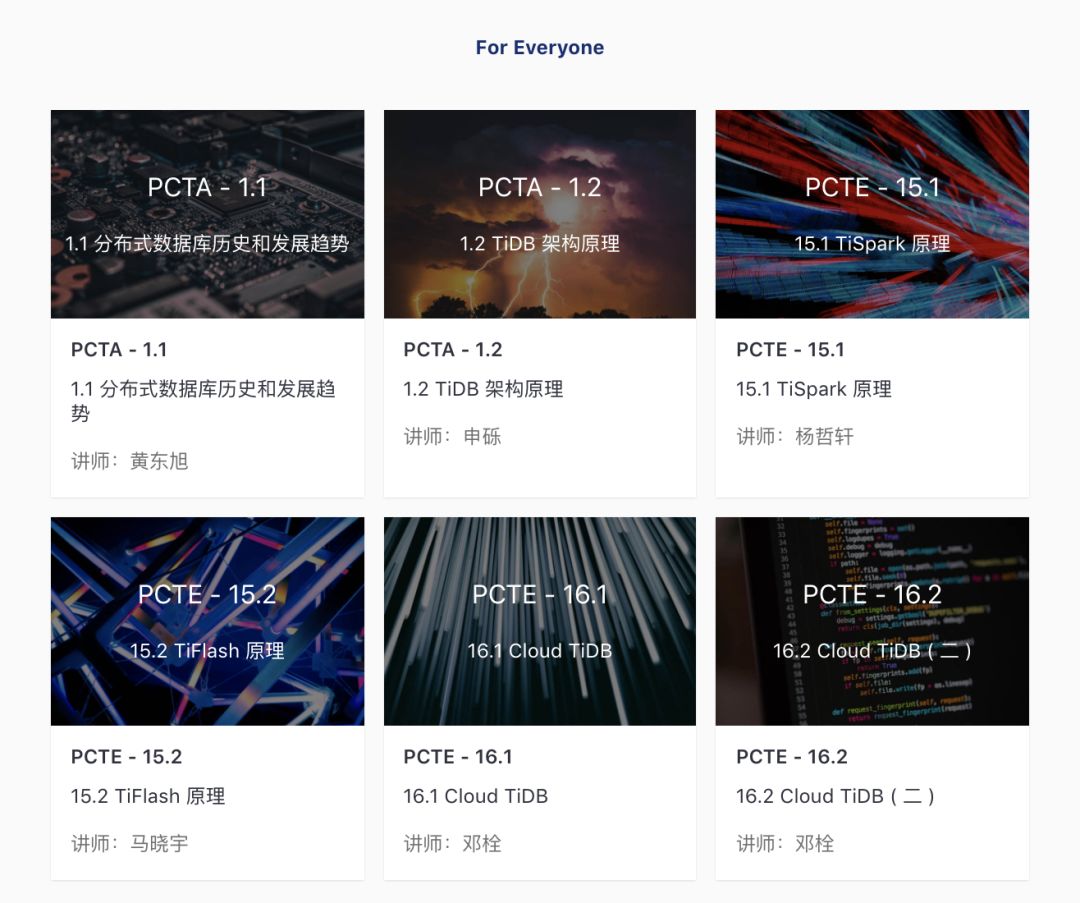Select the PCTE - 15.1 TiSpark course
The height and width of the screenshot is (903, 1080).
[x=872, y=303]
